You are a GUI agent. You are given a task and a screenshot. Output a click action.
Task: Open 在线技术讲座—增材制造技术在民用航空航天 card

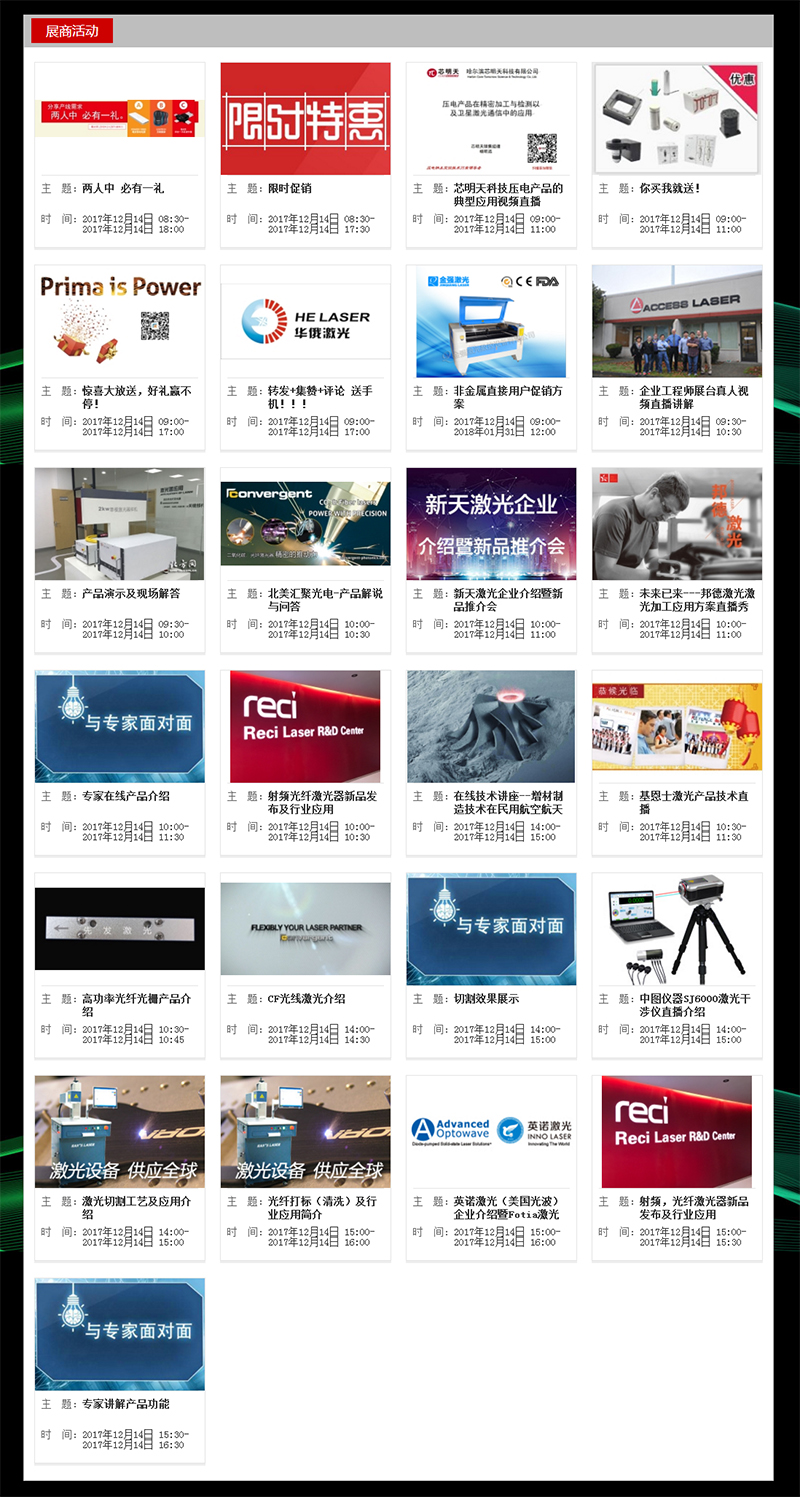click(x=491, y=726)
